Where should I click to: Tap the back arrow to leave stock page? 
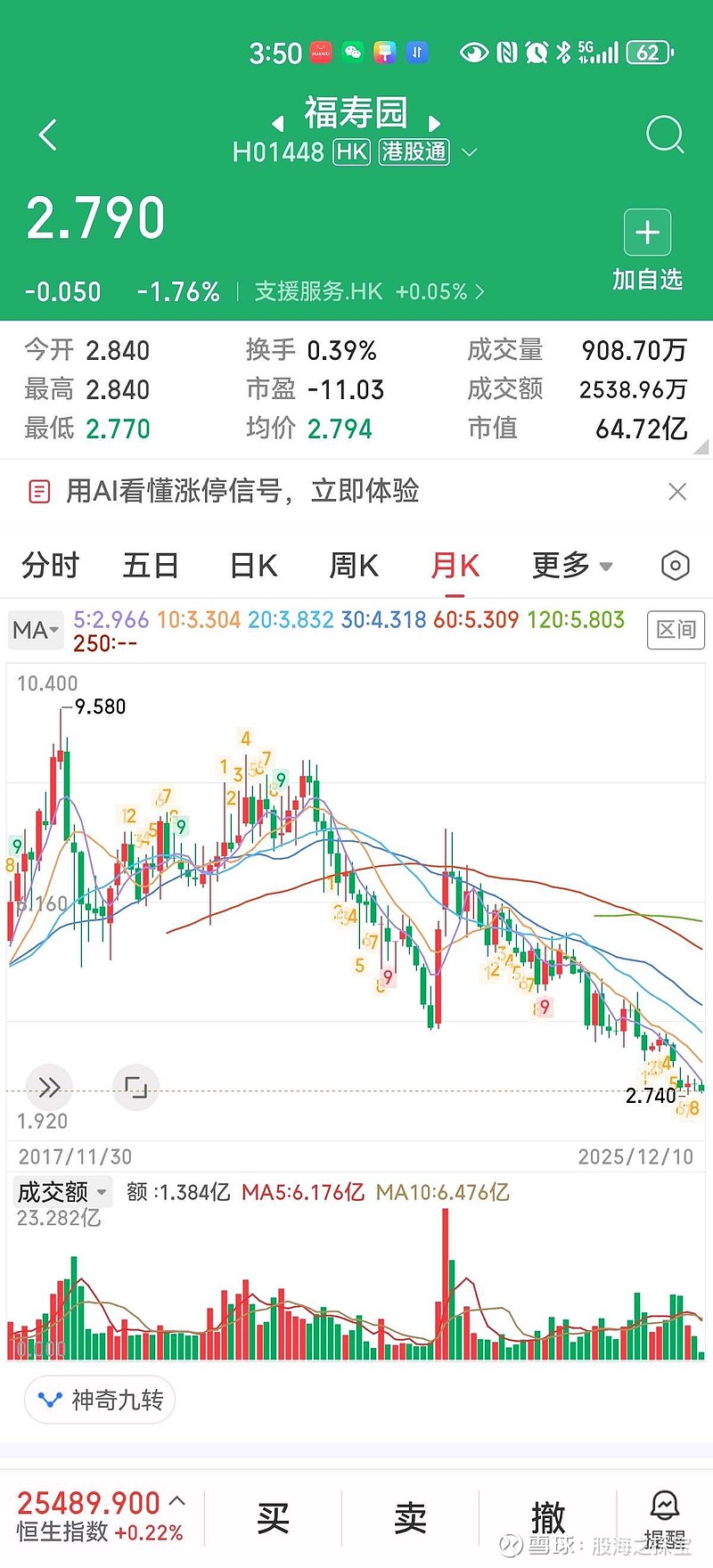point(45,135)
